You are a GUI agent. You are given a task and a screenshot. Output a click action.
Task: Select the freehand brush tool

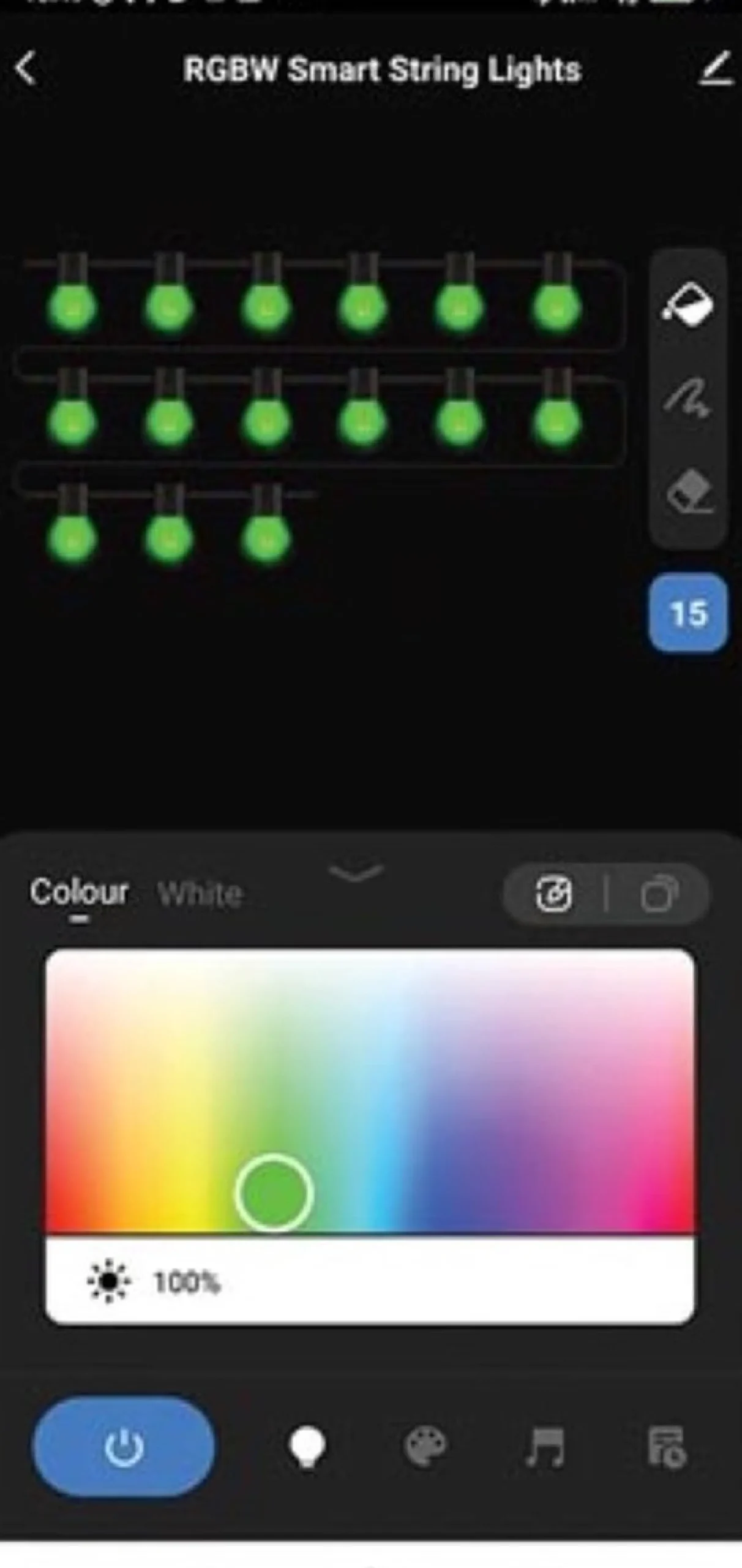pyautogui.click(x=688, y=398)
